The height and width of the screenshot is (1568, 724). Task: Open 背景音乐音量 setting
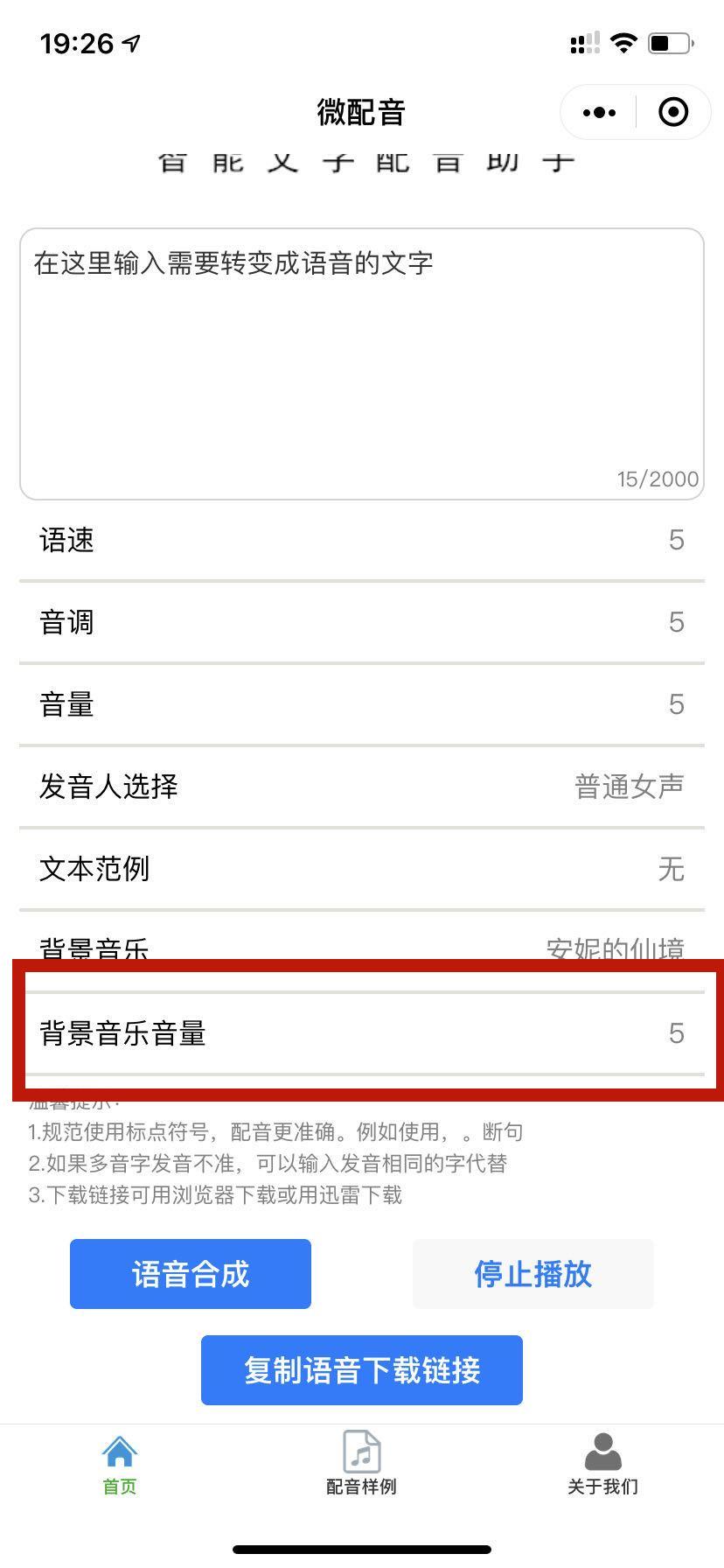(x=362, y=1033)
